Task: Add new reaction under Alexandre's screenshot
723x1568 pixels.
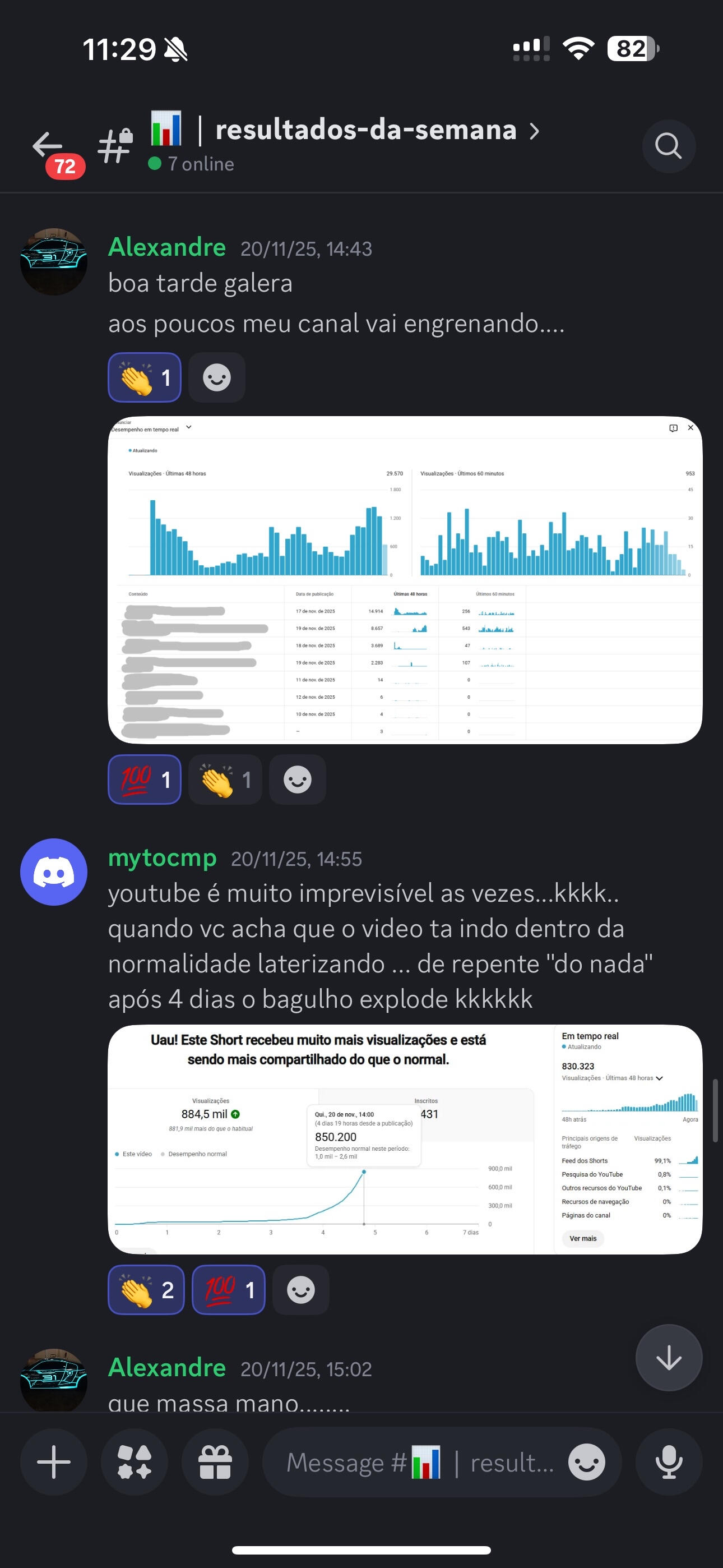Action: pyautogui.click(x=298, y=779)
